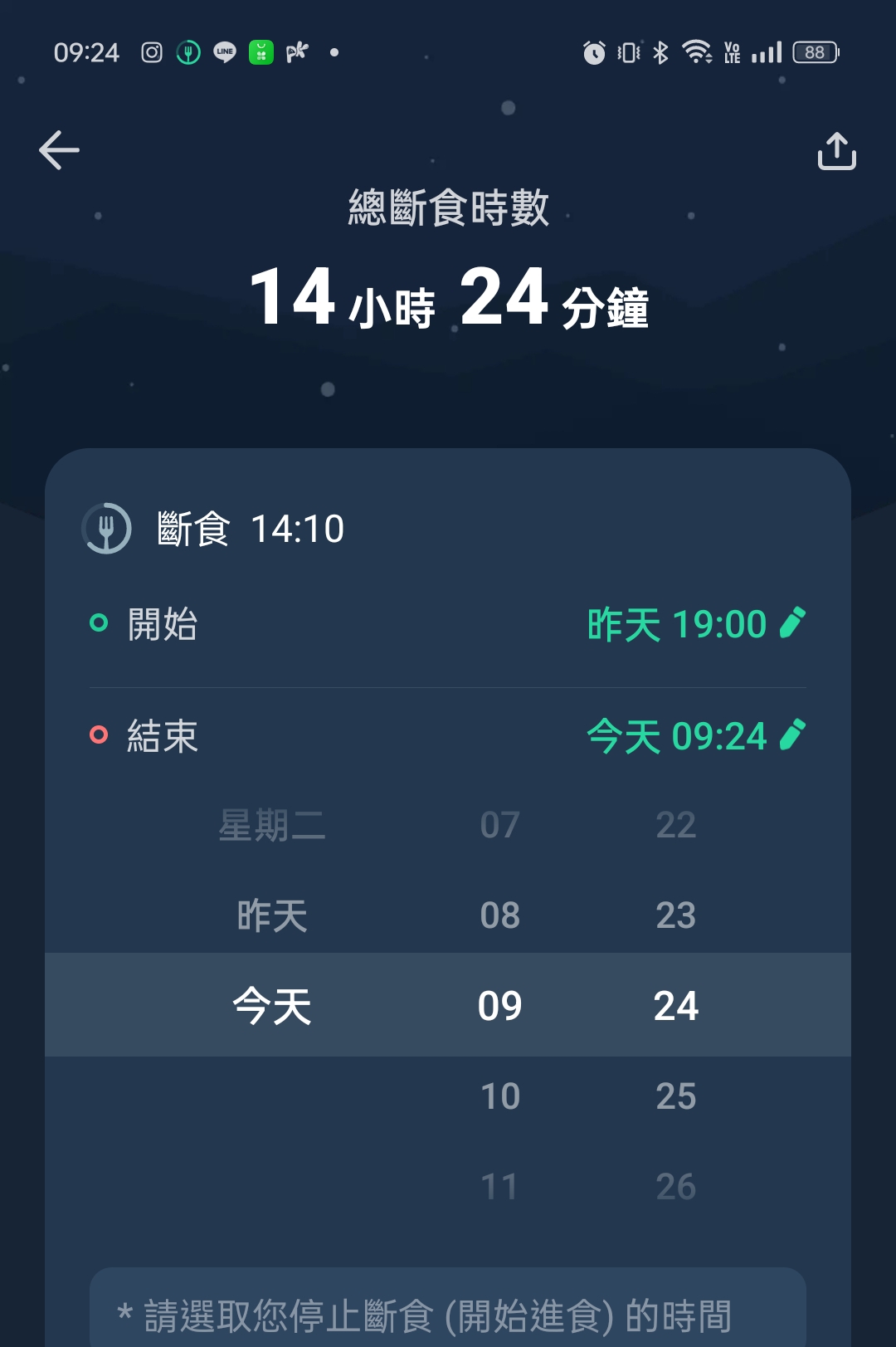Edit the start time 昨天 19:00

click(696, 624)
